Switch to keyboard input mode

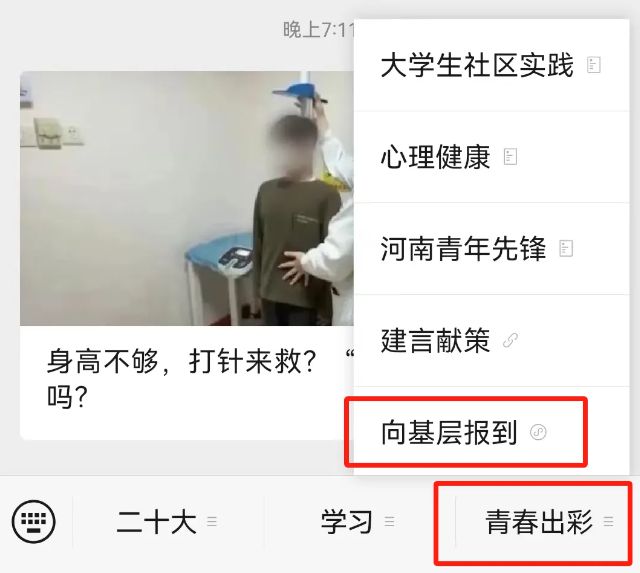coord(34,521)
